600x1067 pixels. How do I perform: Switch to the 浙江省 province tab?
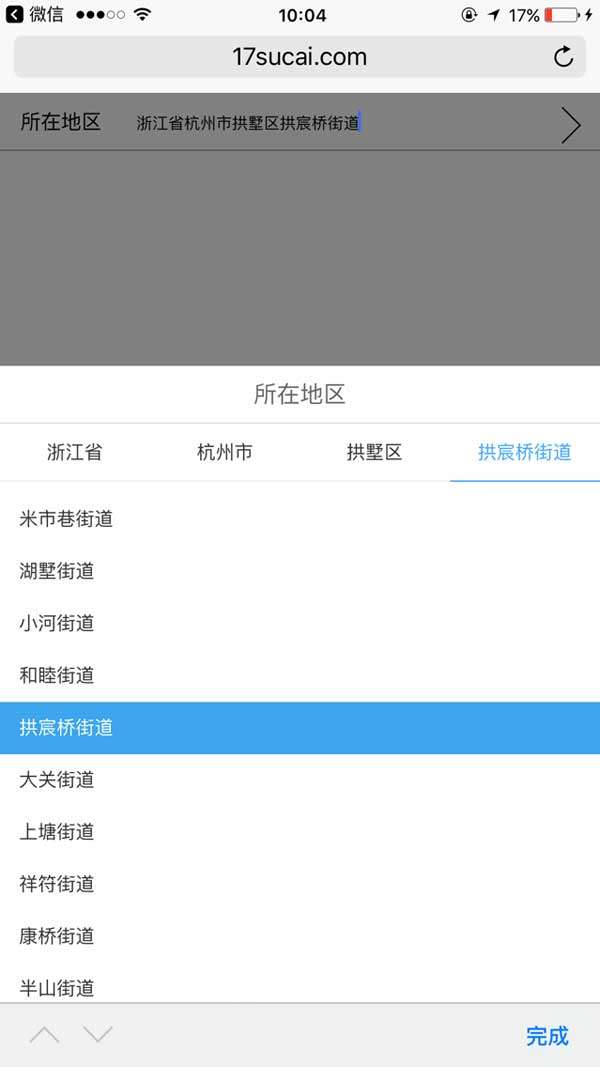pos(75,452)
